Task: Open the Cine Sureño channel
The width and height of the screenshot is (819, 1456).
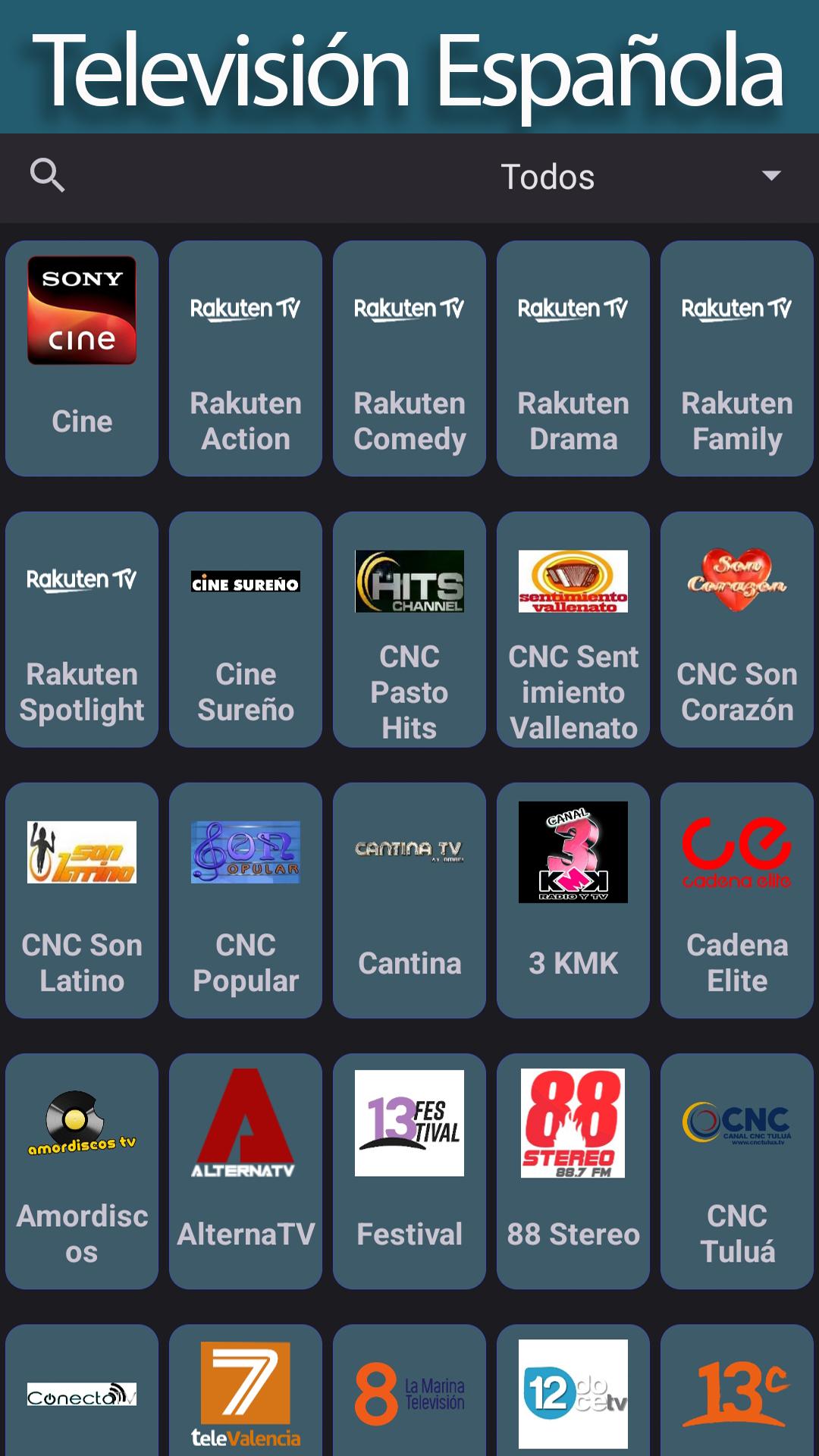Action: (x=245, y=629)
